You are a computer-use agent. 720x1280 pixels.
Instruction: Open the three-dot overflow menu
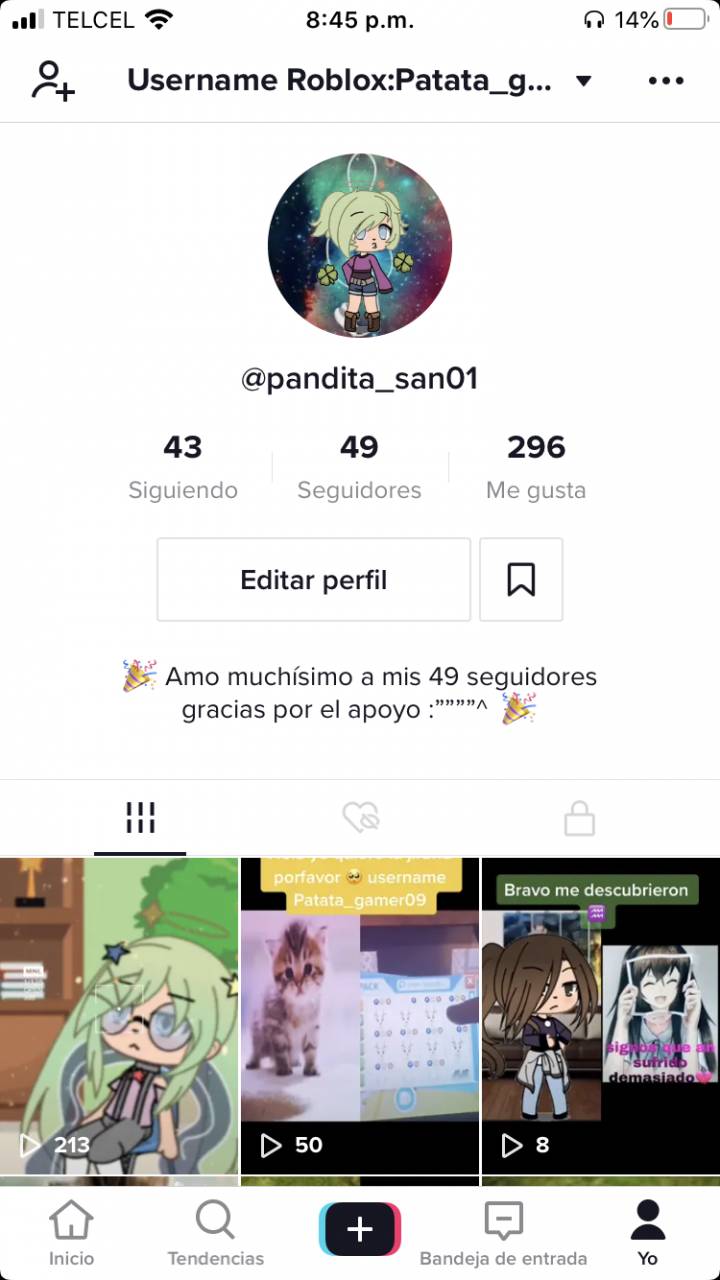(x=666, y=81)
